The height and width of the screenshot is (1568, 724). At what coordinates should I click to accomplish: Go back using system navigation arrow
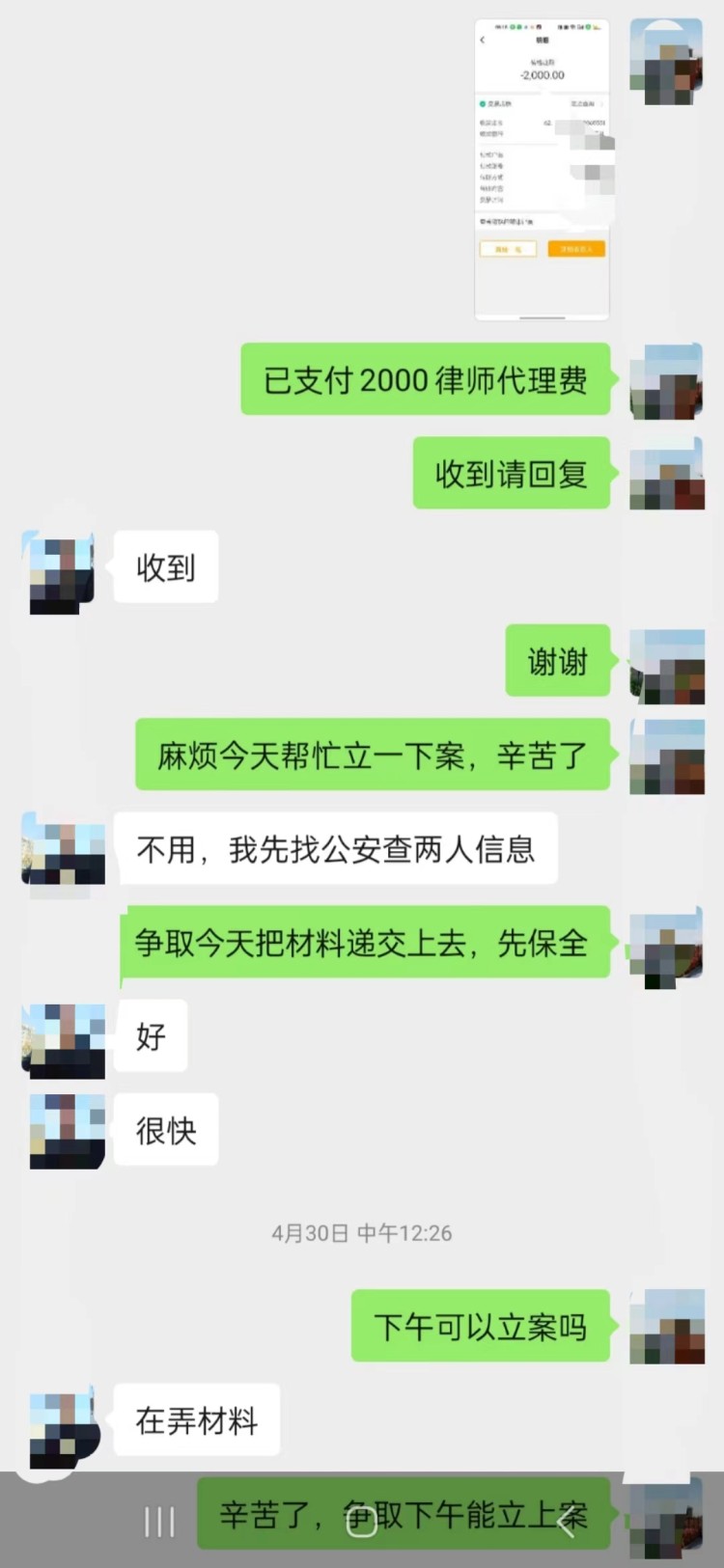click(x=567, y=1522)
